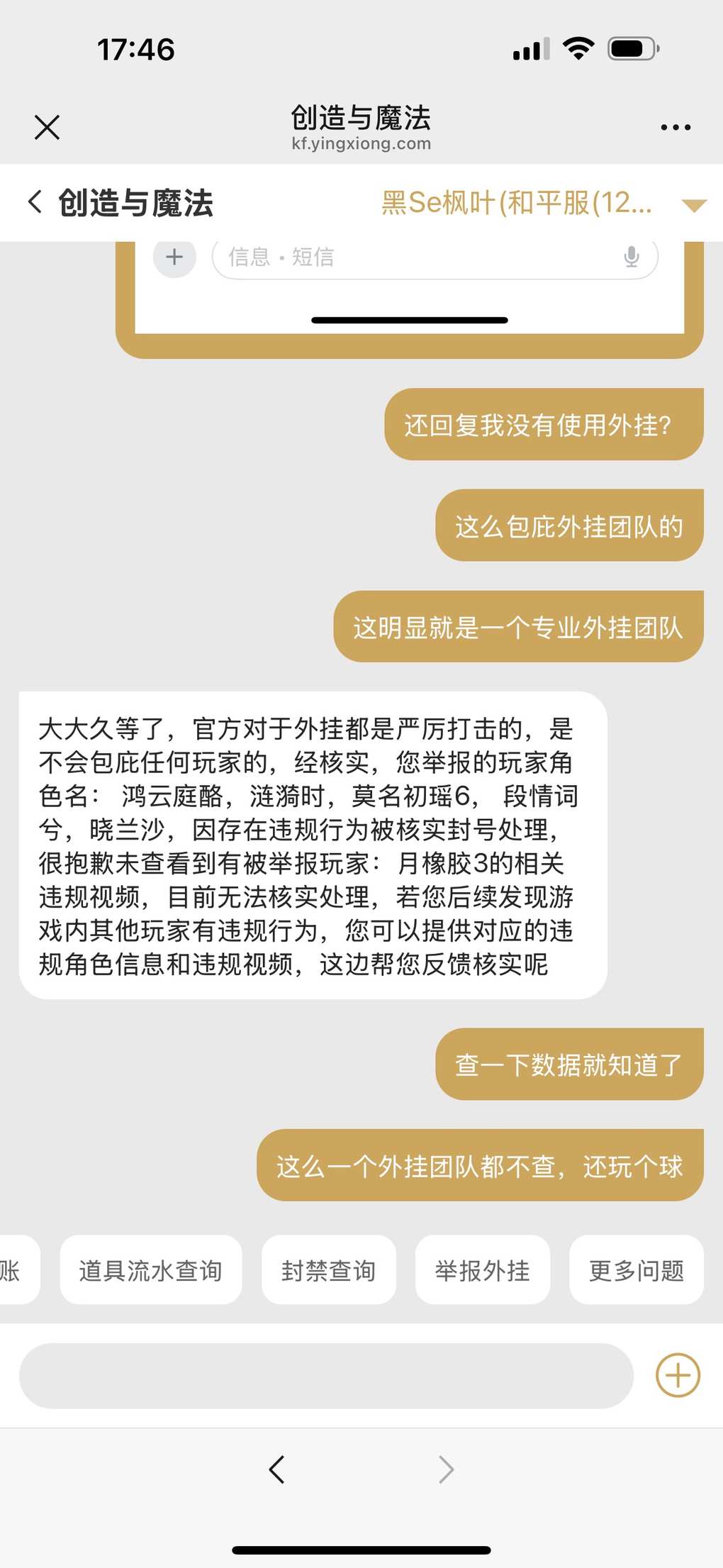Focus the chat message input field
The image size is (723, 1568).
coord(326,1376)
